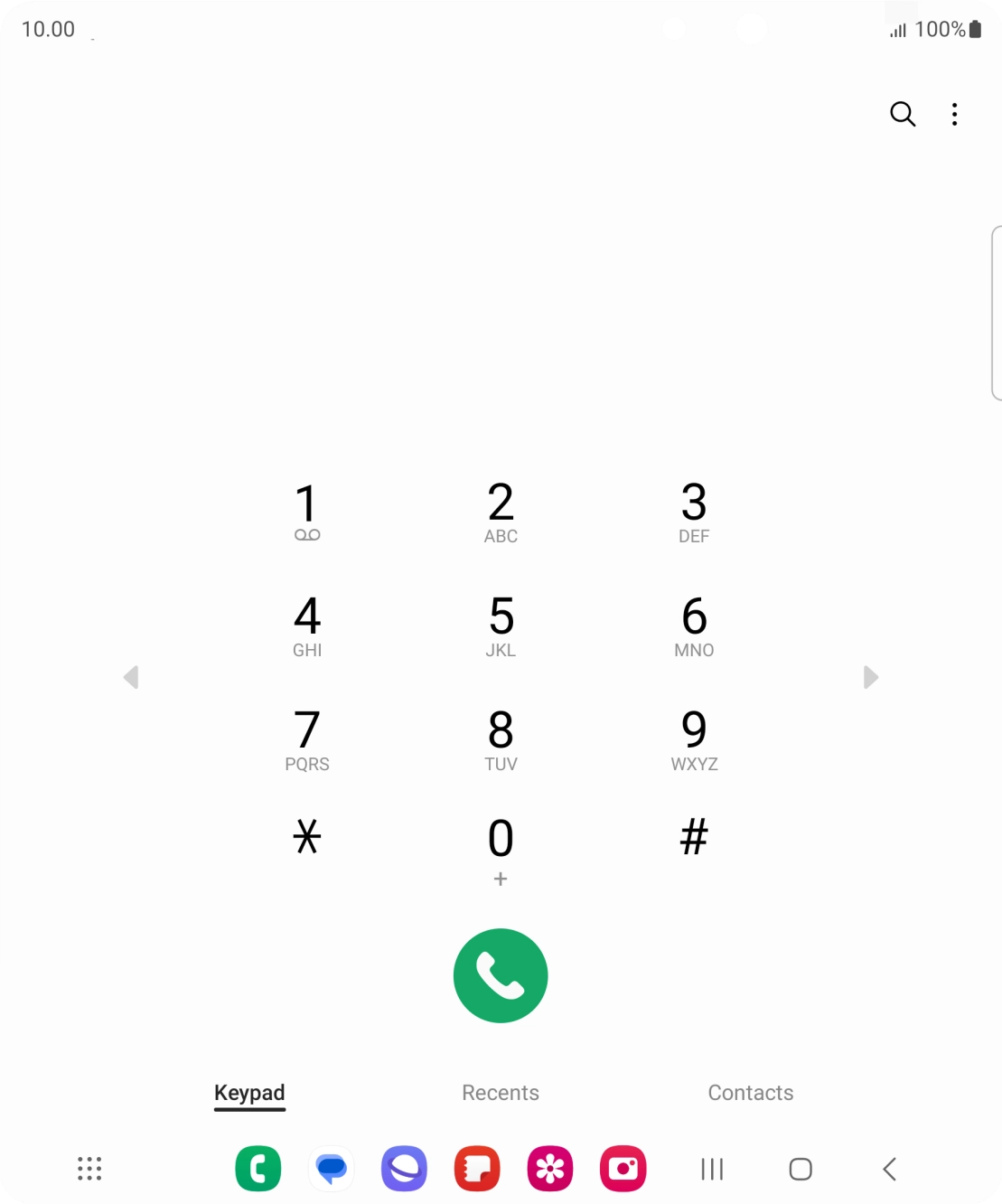1002x1204 pixels.
Task: Open the camera app icon in the dock
Action: [x=623, y=1168]
